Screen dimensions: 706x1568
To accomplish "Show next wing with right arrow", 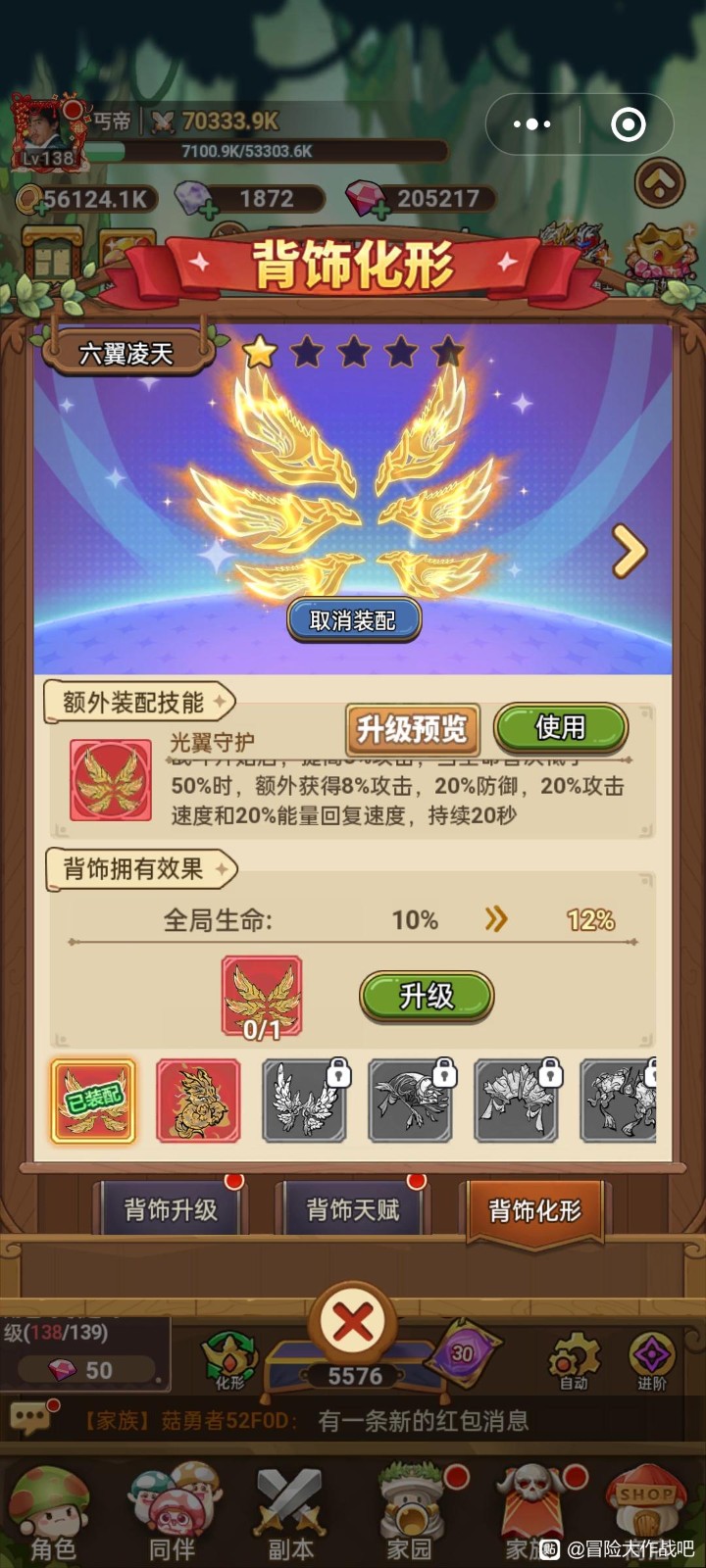I will click(630, 551).
